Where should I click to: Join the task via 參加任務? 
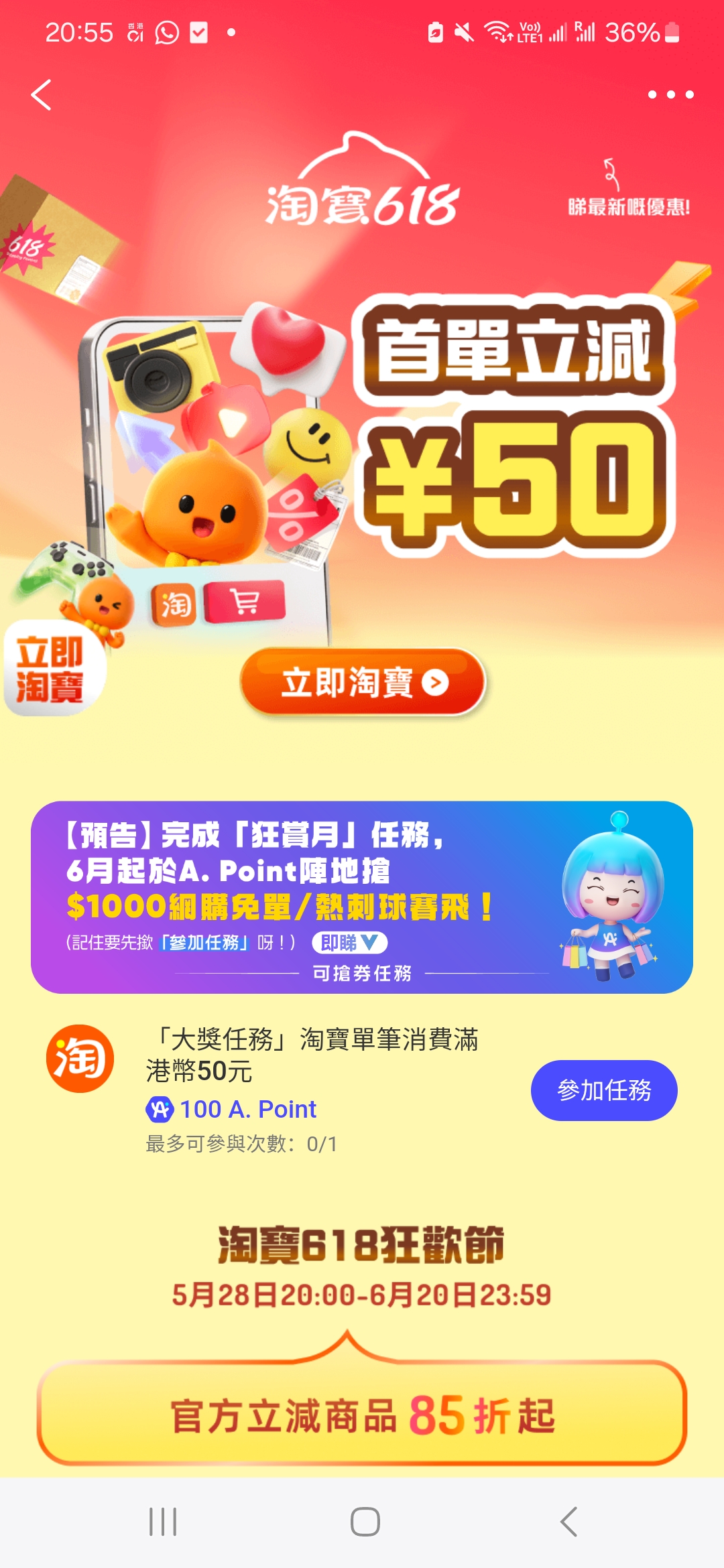coord(604,1090)
